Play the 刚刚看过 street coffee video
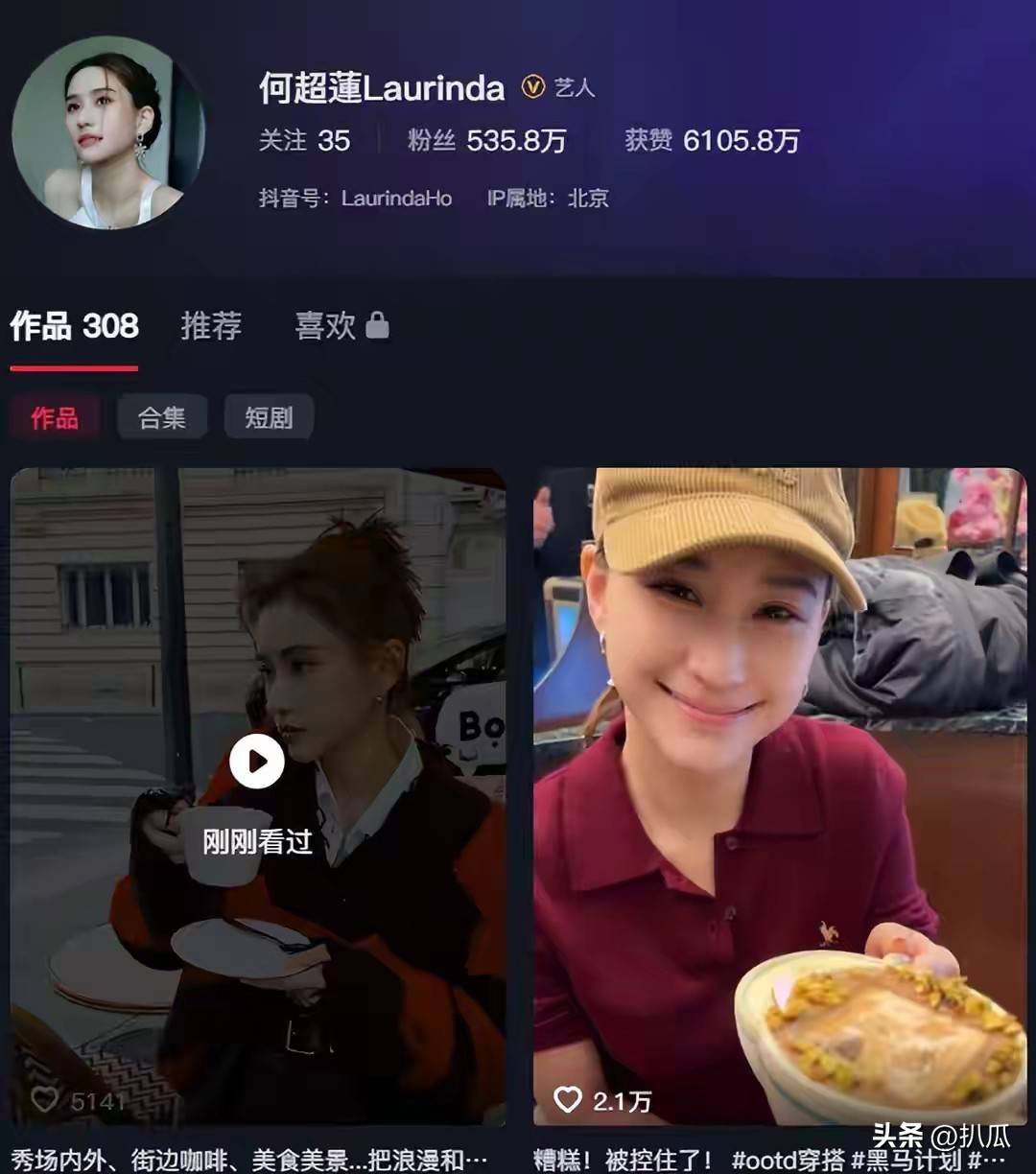The width and height of the screenshot is (1036, 1174). pos(257,762)
